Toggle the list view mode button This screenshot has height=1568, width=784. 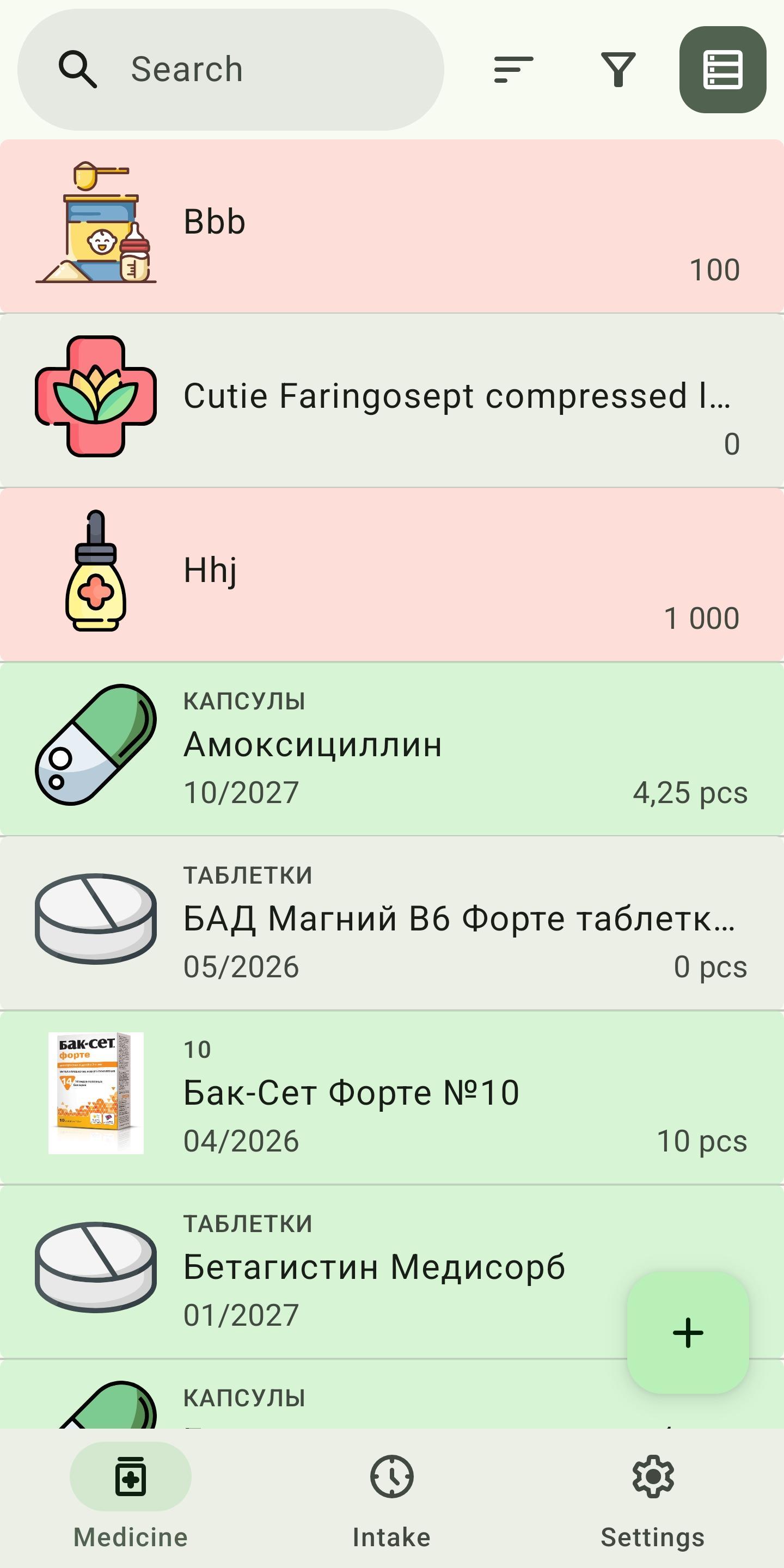click(x=722, y=69)
